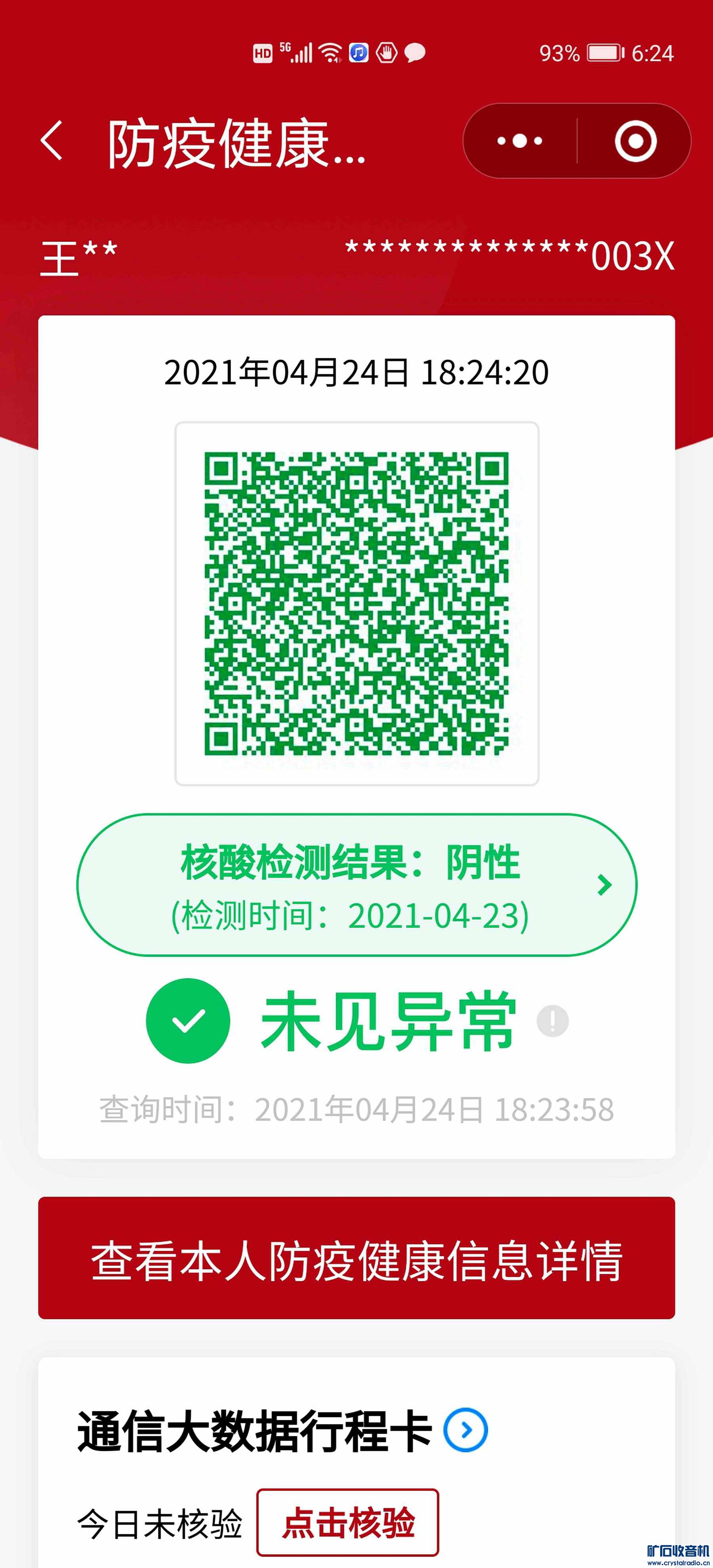The width and height of the screenshot is (713, 1568).
Task: Open the nucleic acid test result details
Action: 356,885
